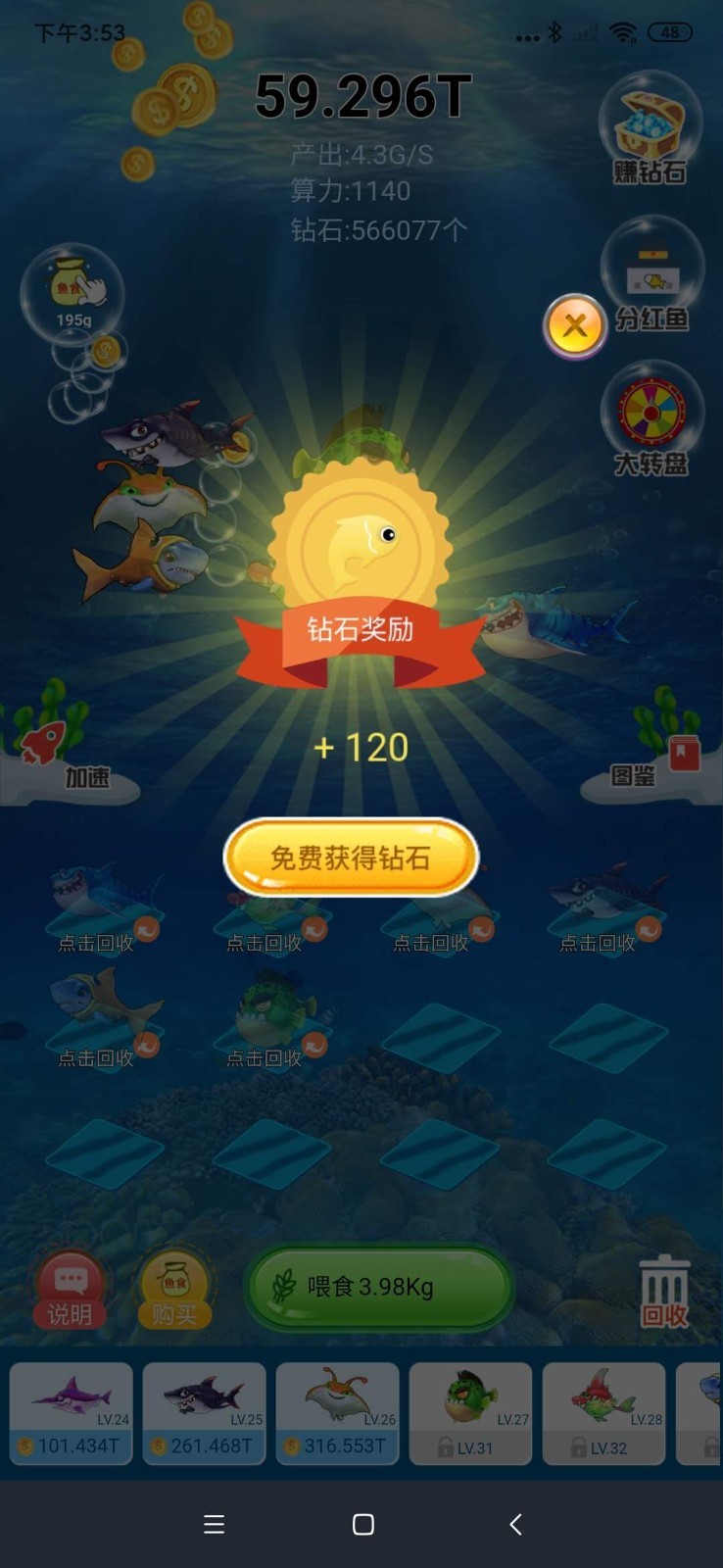Open the 分红鱼 bubble

[651, 277]
